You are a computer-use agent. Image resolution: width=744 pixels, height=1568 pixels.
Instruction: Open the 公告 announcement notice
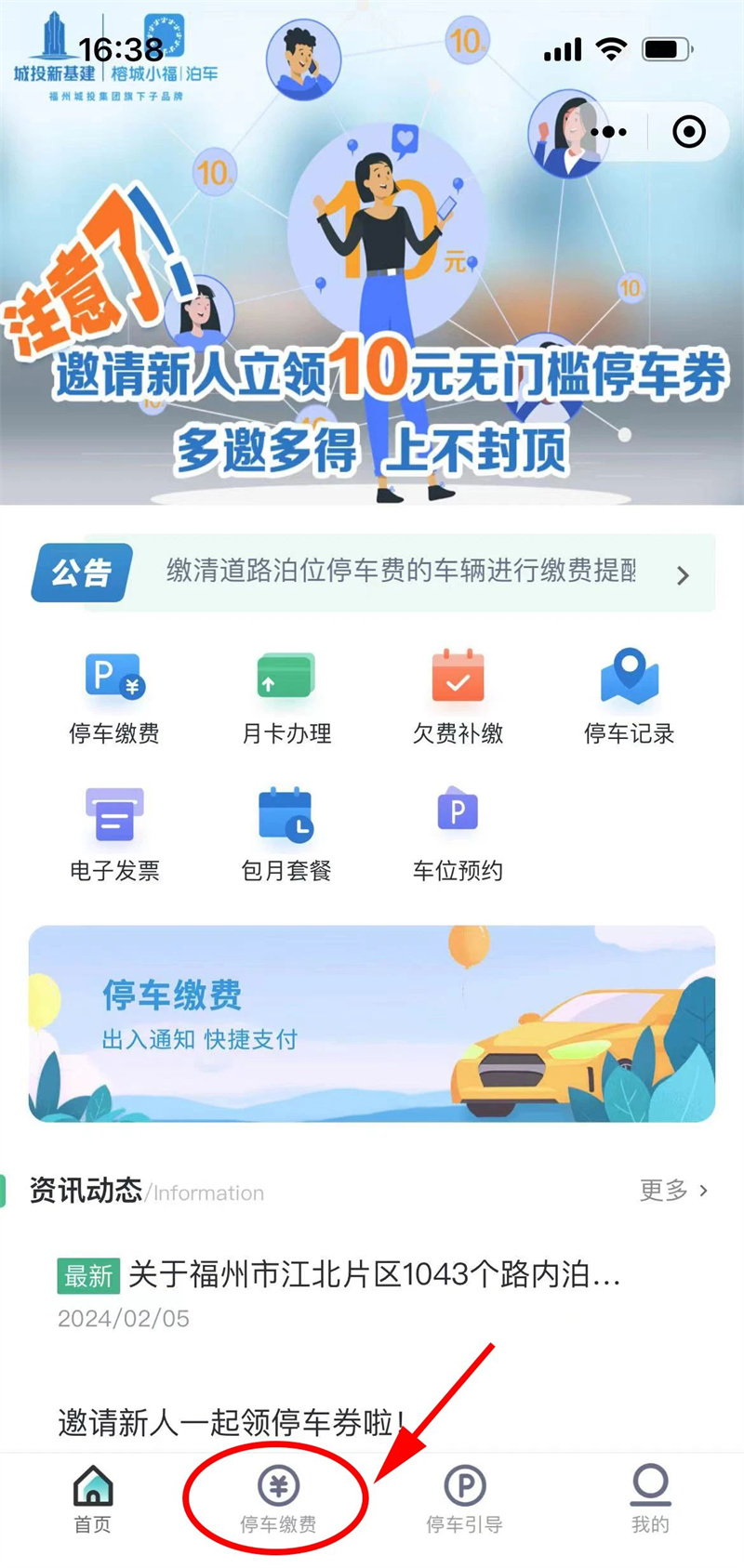372,573
